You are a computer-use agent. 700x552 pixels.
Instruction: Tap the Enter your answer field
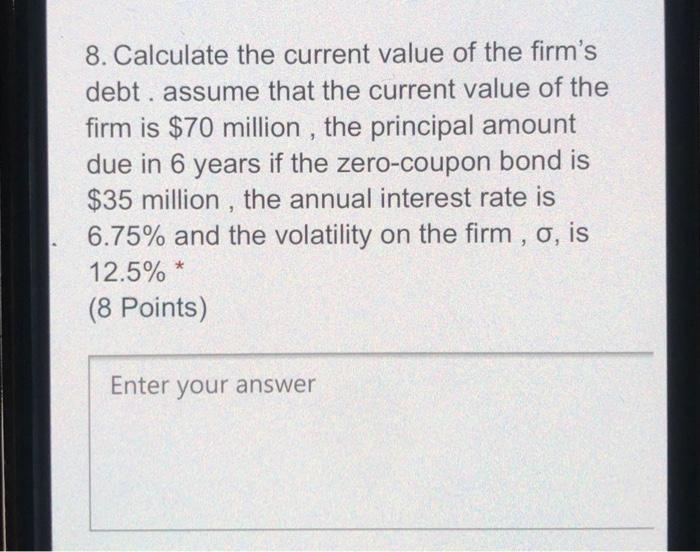pyautogui.click(x=370, y=440)
